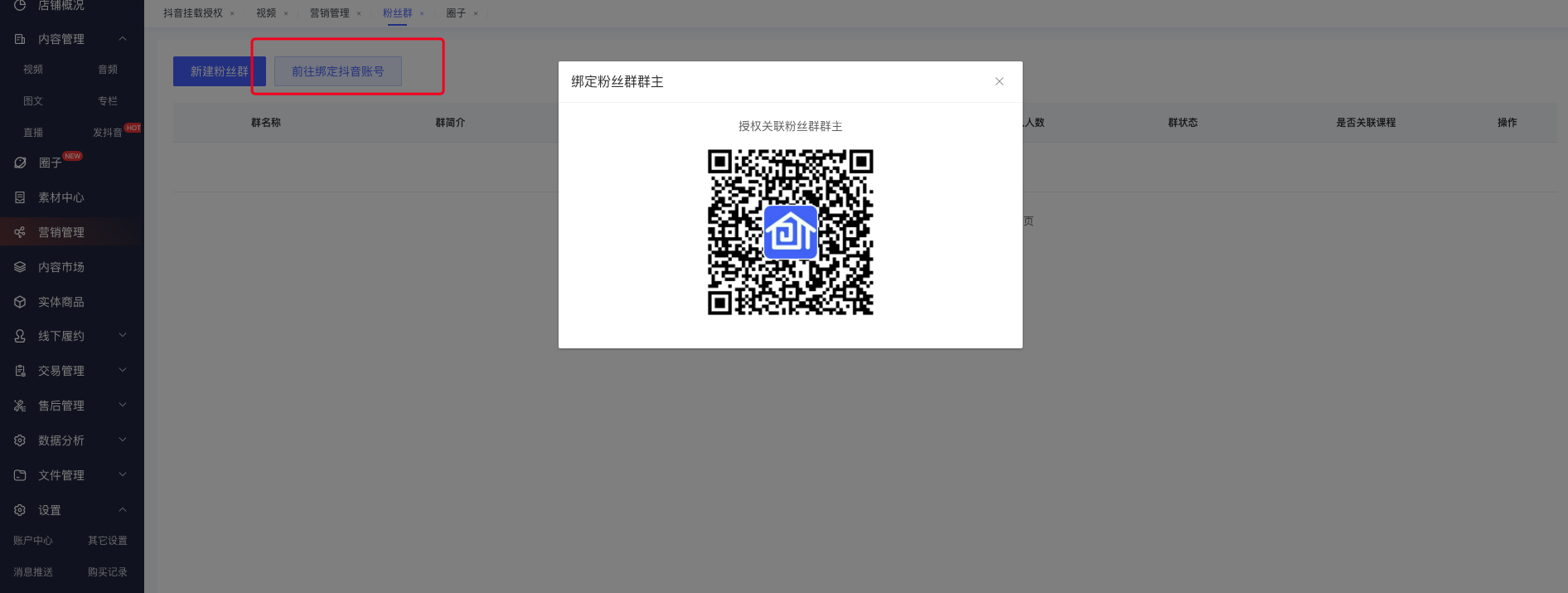Open 视频 under 内容管理 in sidebar

[33, 70]
